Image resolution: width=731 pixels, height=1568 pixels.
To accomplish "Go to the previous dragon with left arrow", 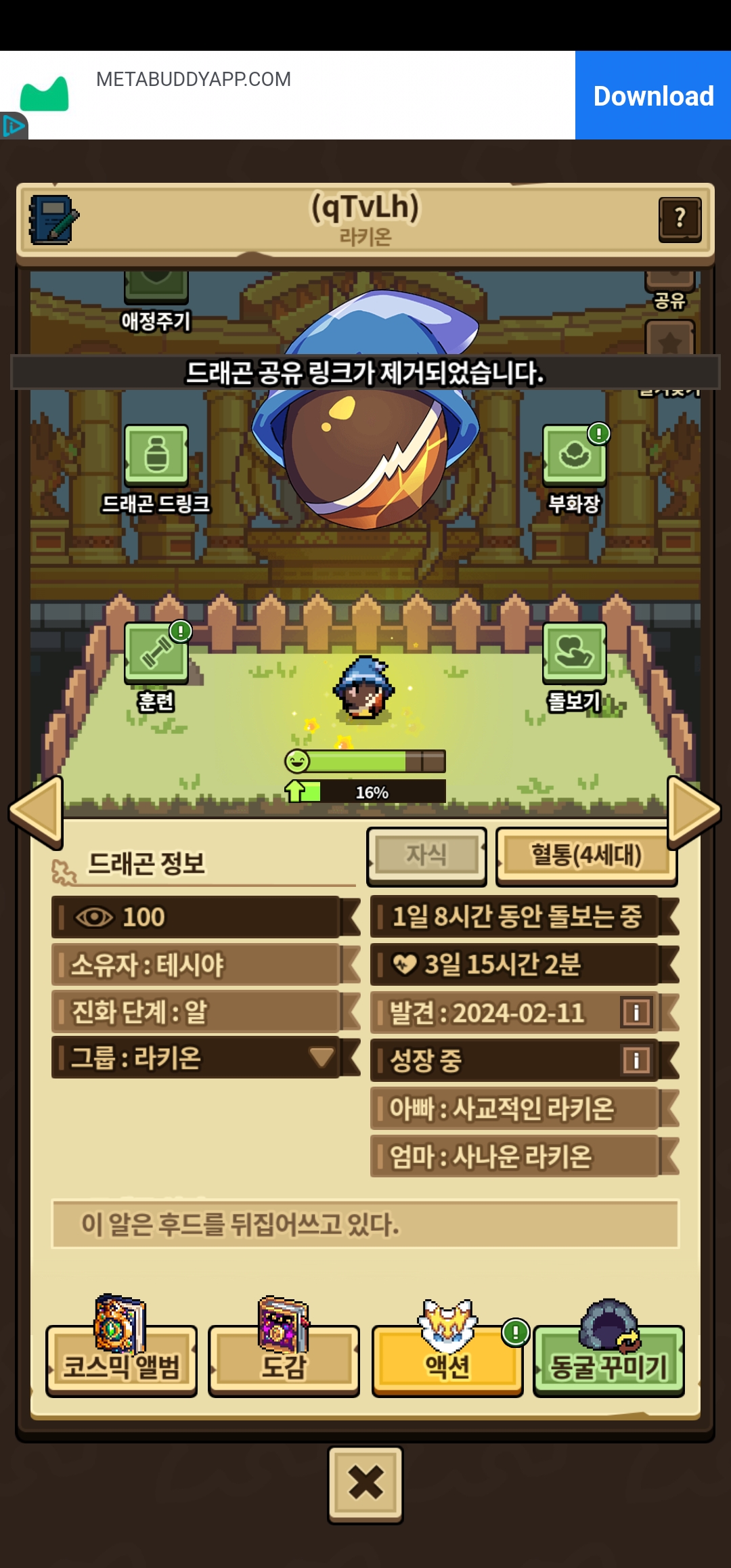I will pyautogui.click(x=37, y=811).
